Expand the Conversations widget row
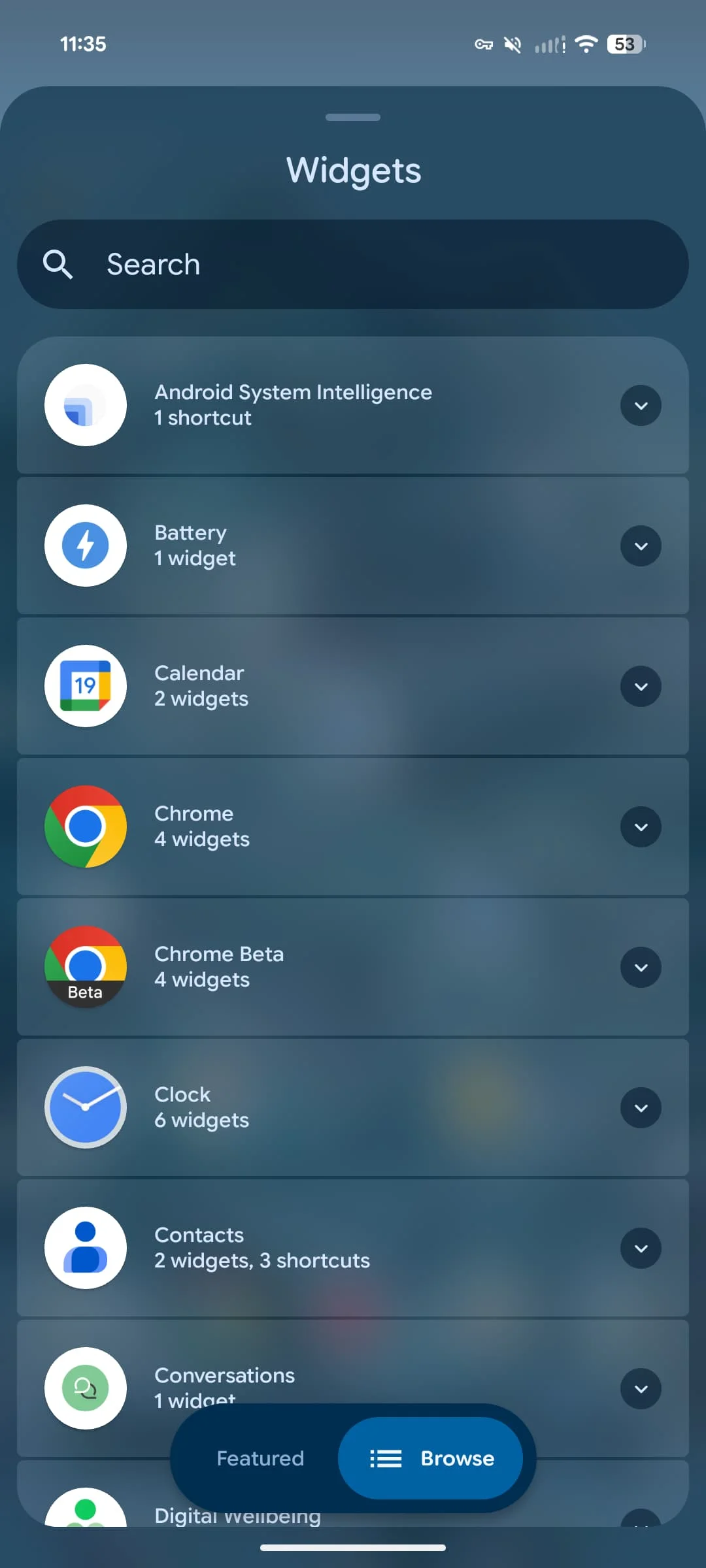Image resolution: width=706 pixels, height=1568 pixels. pos(641,1388)
